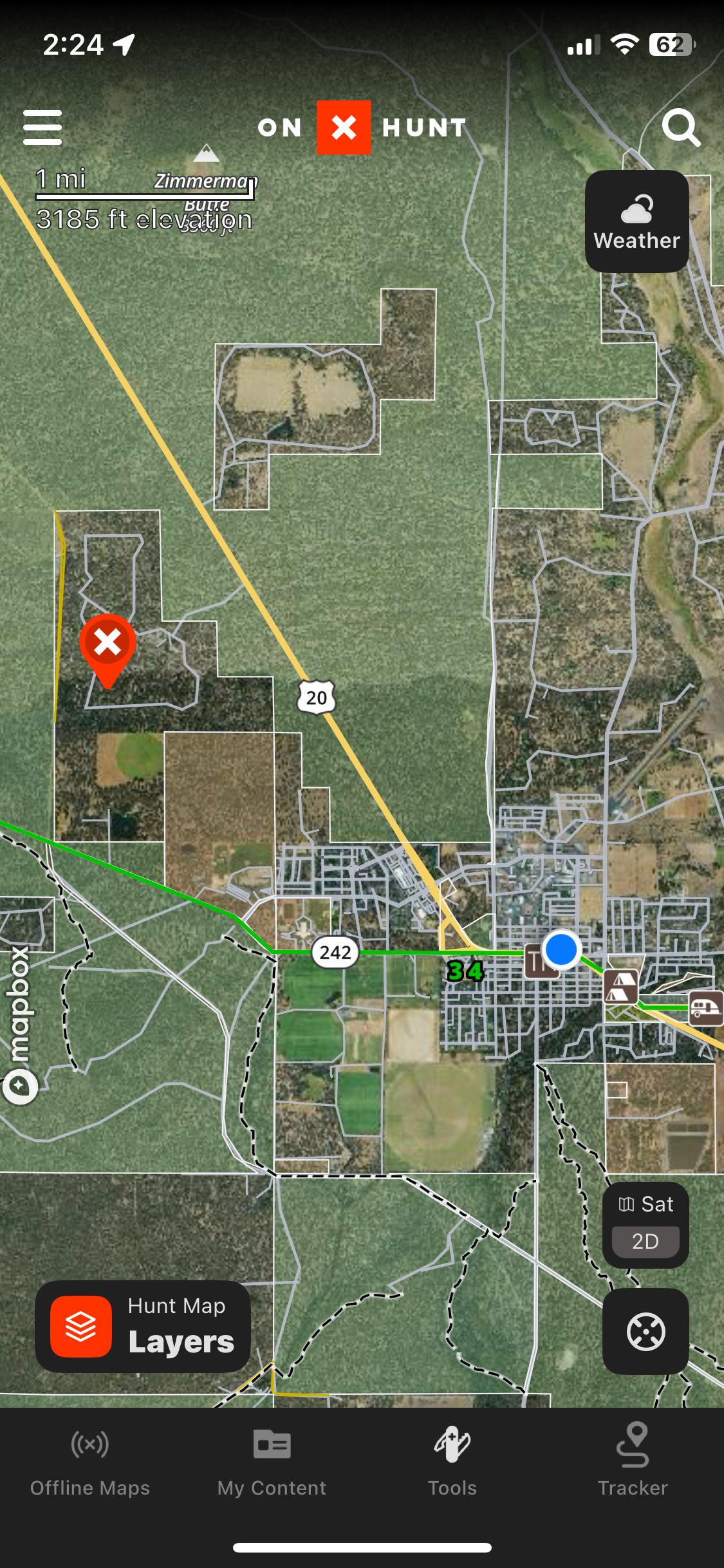Tap the blue current location dot
This screenshot has height=1568, width=724.
point(561,949)
